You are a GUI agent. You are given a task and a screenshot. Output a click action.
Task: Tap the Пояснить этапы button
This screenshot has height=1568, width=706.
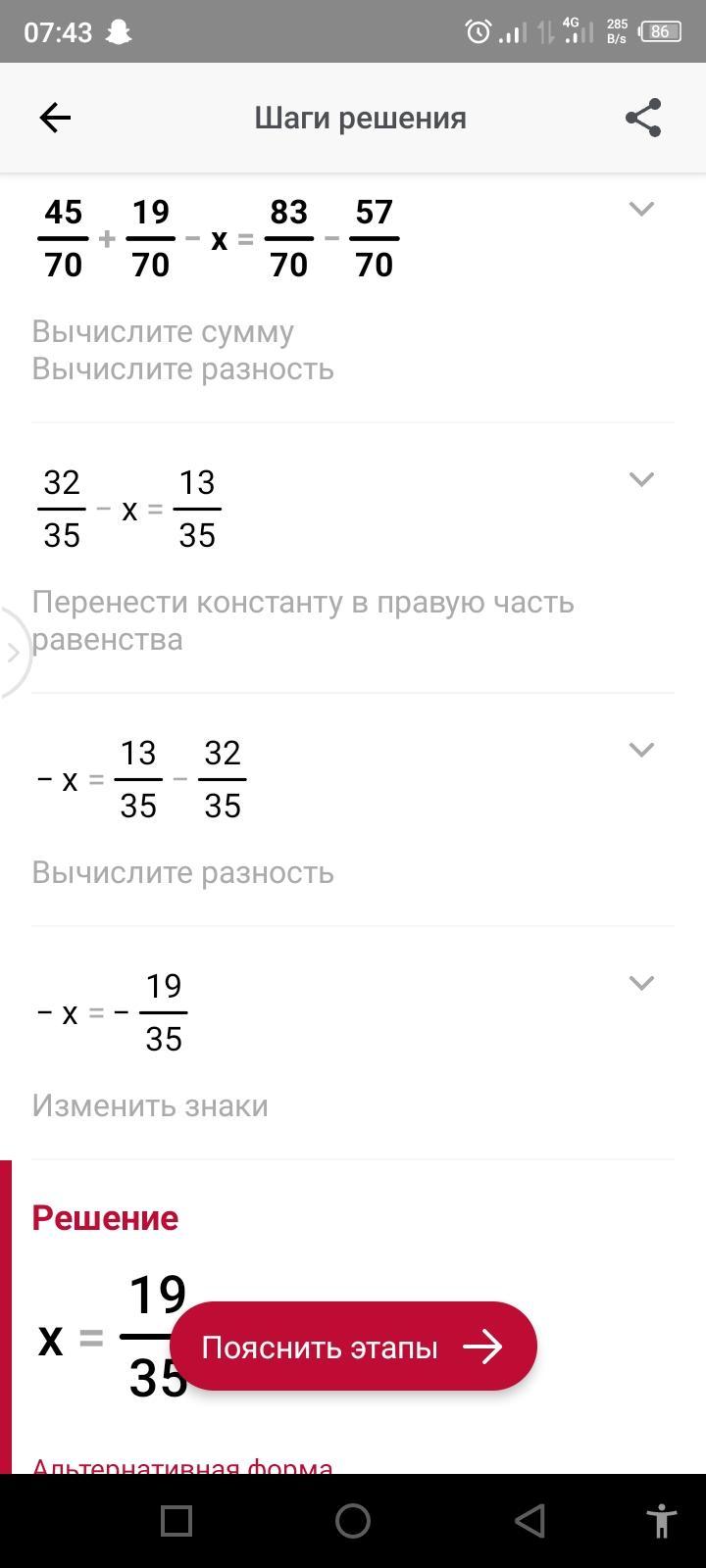pyautogui.click(x=353, y=1347)
